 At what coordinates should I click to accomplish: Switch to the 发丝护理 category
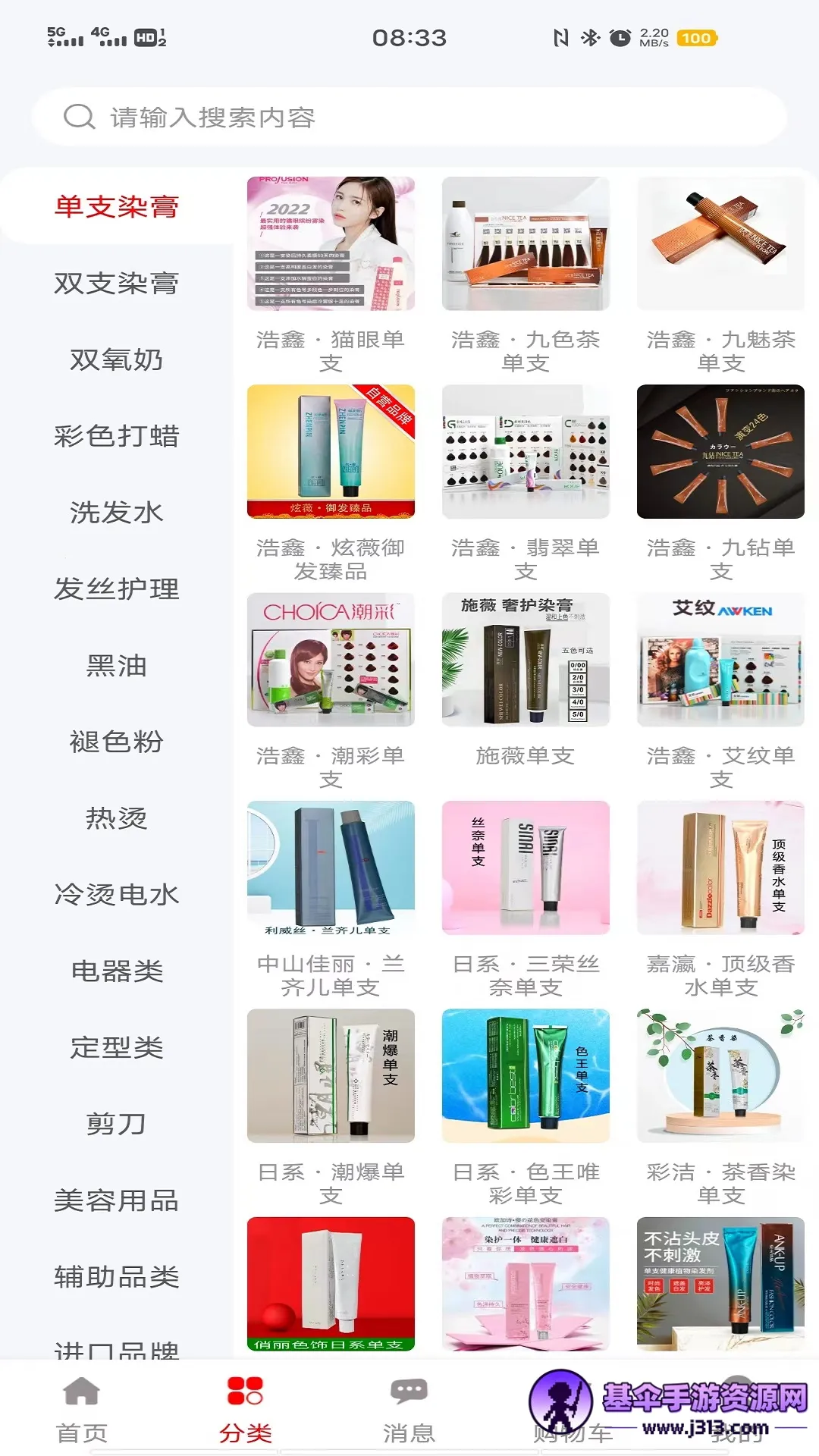(117, 589)
